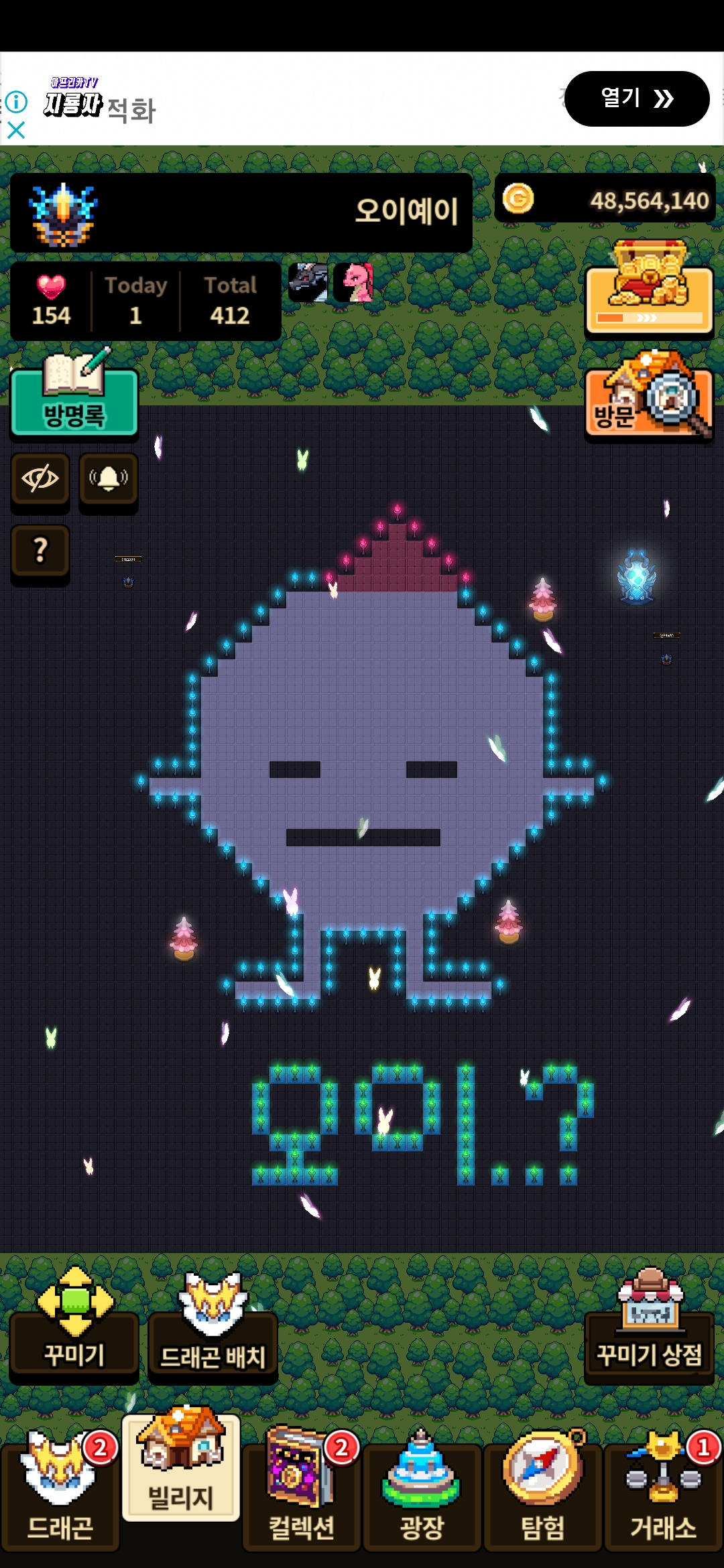The width and height of the screenshot is (724, 1568).
Task: Select the 빌리지 tab
Action: [x=181, y=1467]
